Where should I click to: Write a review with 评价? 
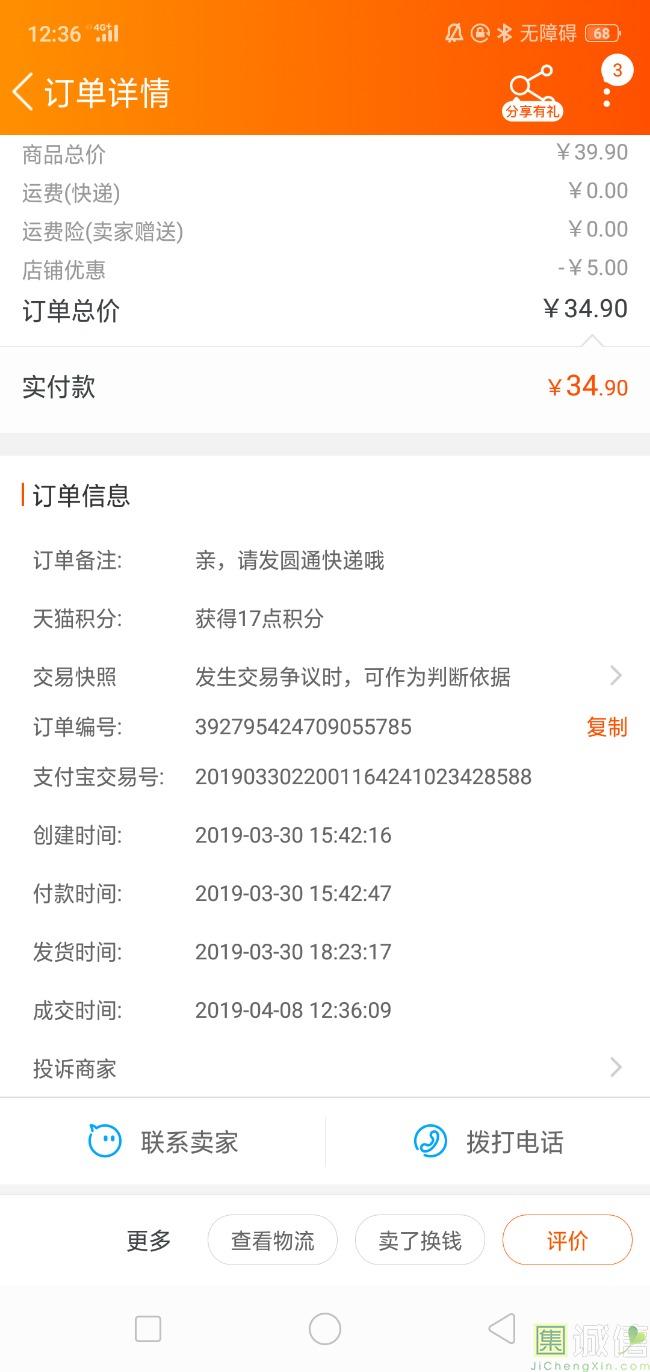567,1241
